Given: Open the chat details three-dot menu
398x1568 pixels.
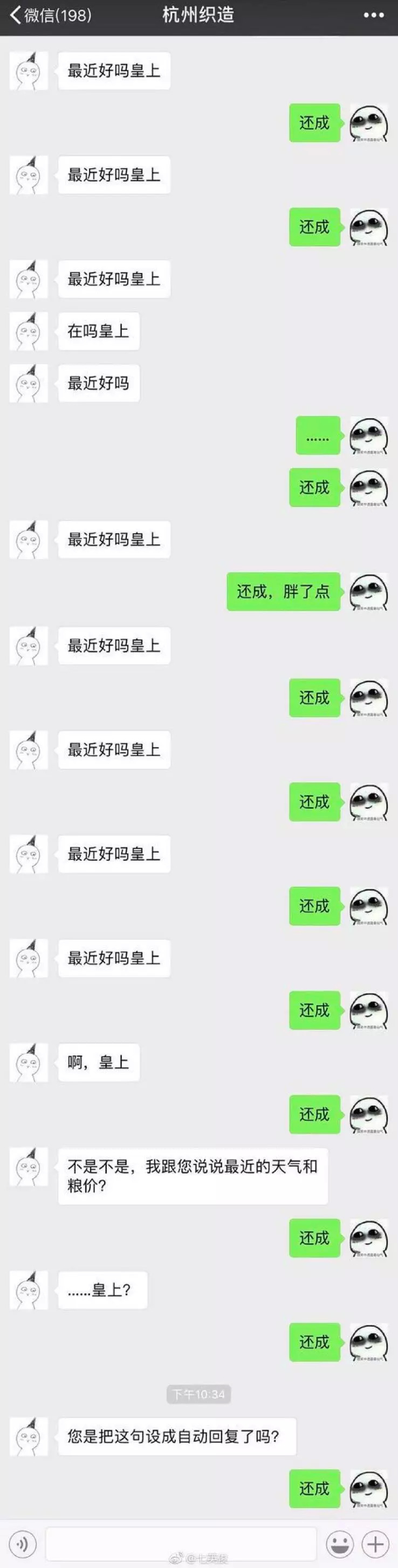Looking at the screenshot, I should (373, 15).
